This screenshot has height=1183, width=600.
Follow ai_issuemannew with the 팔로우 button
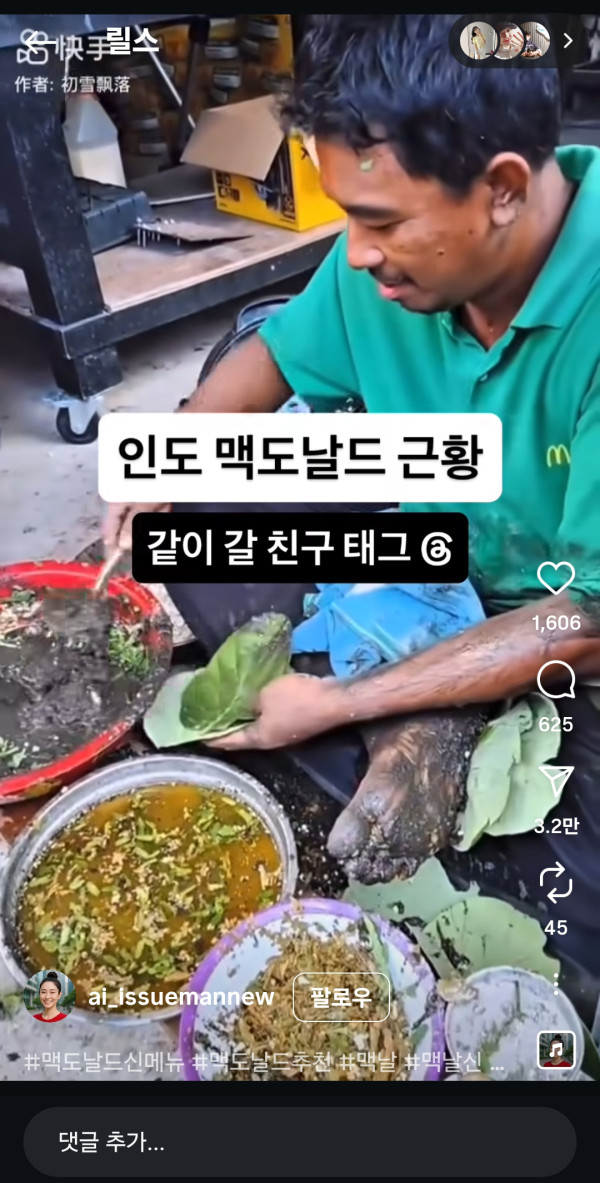click(341, 997)
